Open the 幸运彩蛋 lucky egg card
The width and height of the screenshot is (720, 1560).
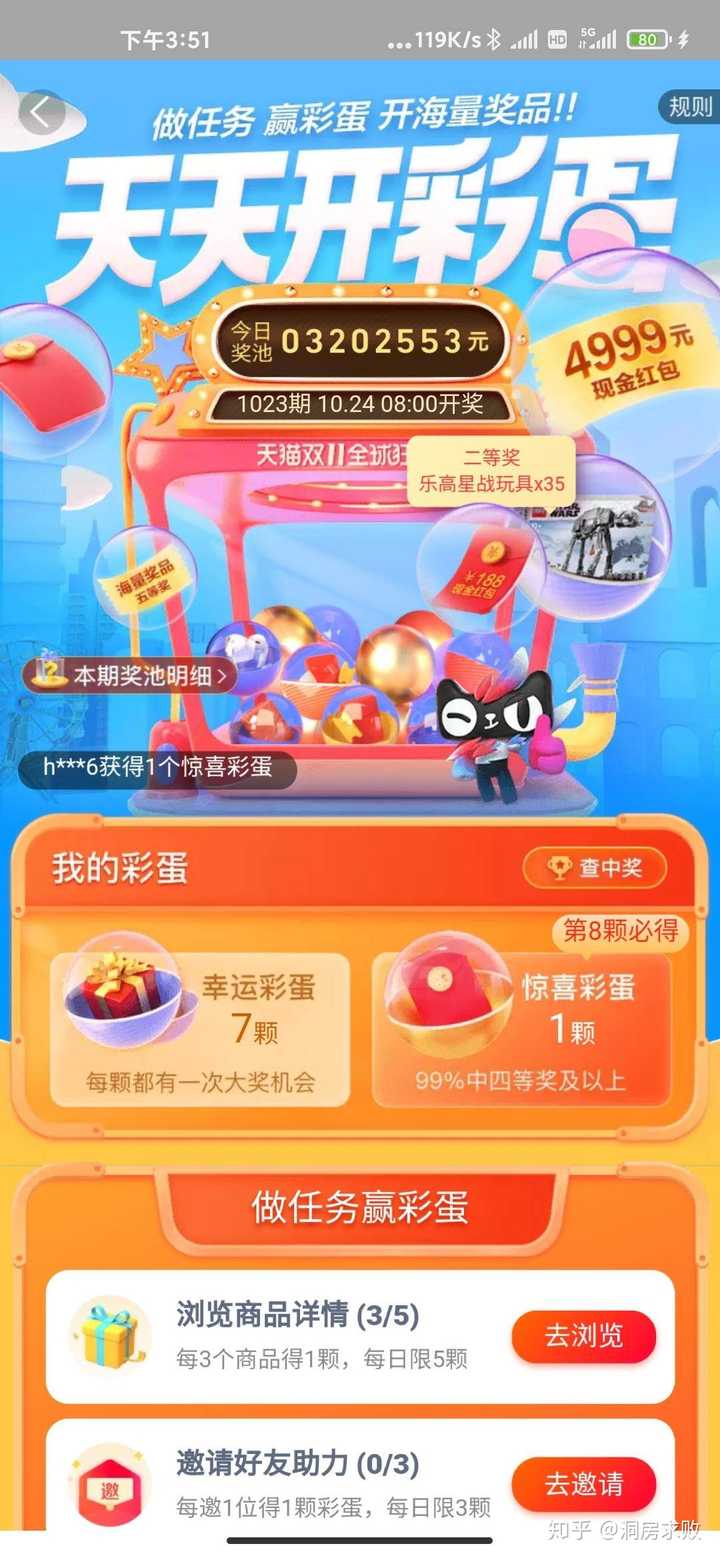point(200,1029)
